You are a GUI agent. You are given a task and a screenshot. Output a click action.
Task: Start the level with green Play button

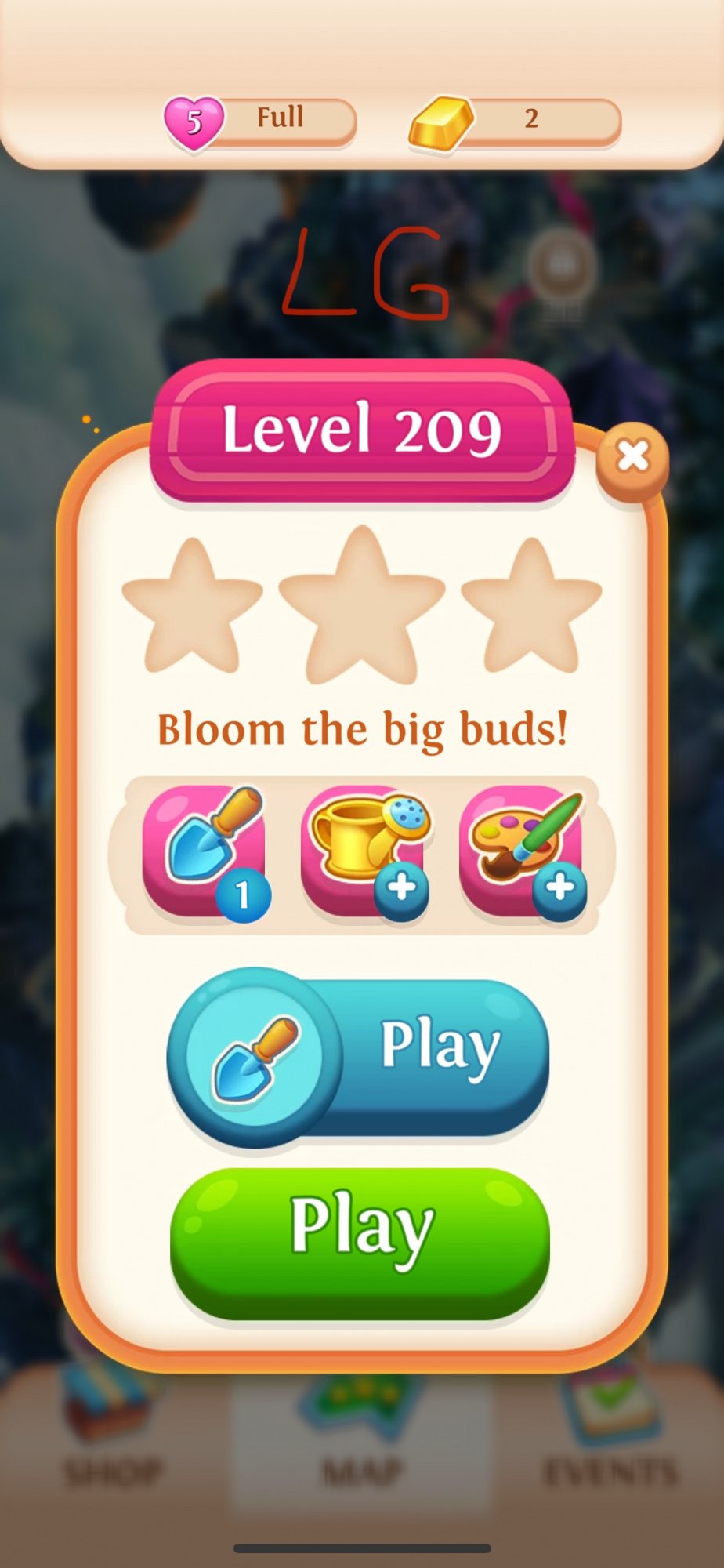point(360,1242)
